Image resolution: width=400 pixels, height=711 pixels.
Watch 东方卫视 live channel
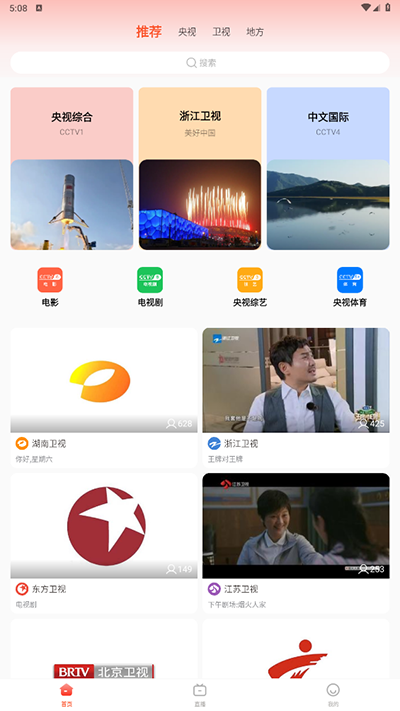104,543
